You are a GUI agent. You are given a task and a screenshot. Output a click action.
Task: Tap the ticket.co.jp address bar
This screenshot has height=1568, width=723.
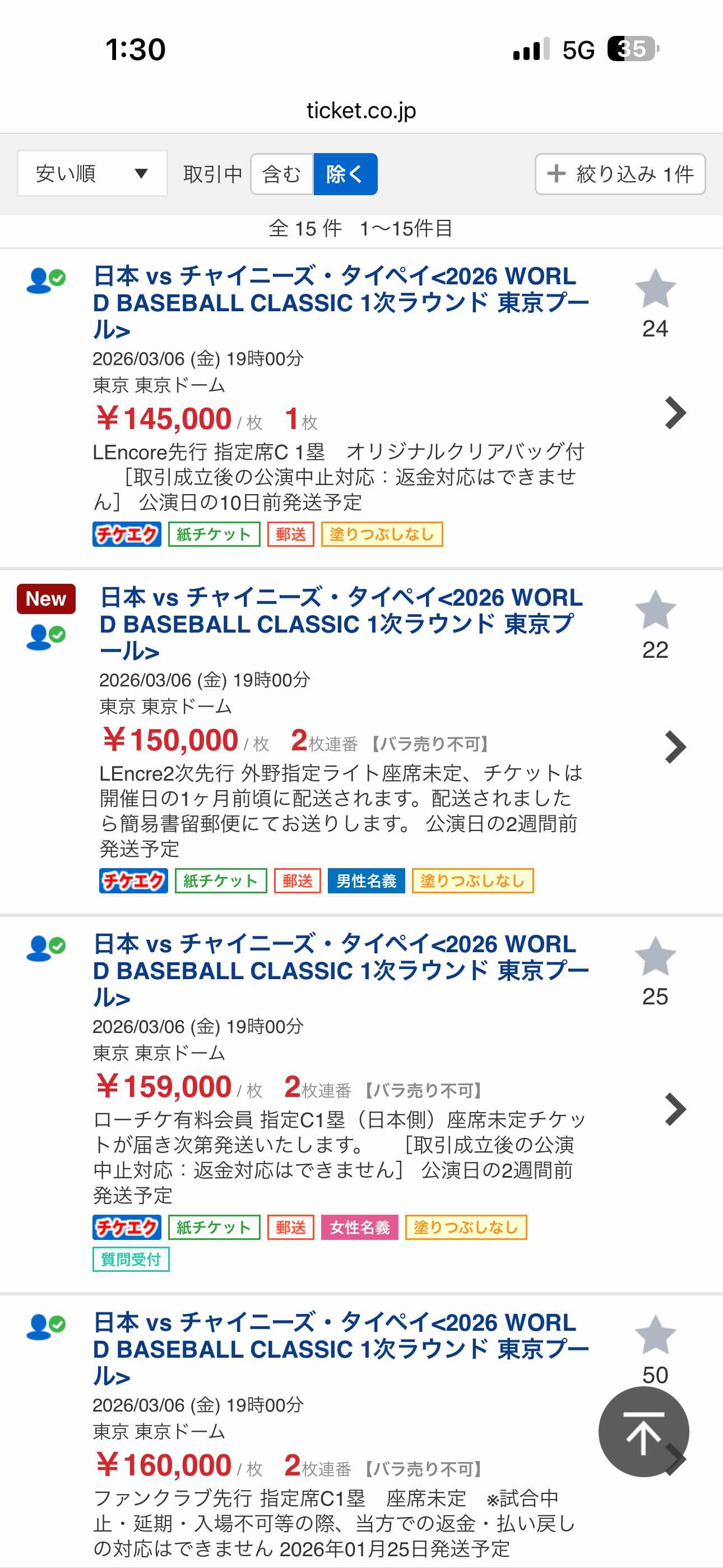coord(361,110)
